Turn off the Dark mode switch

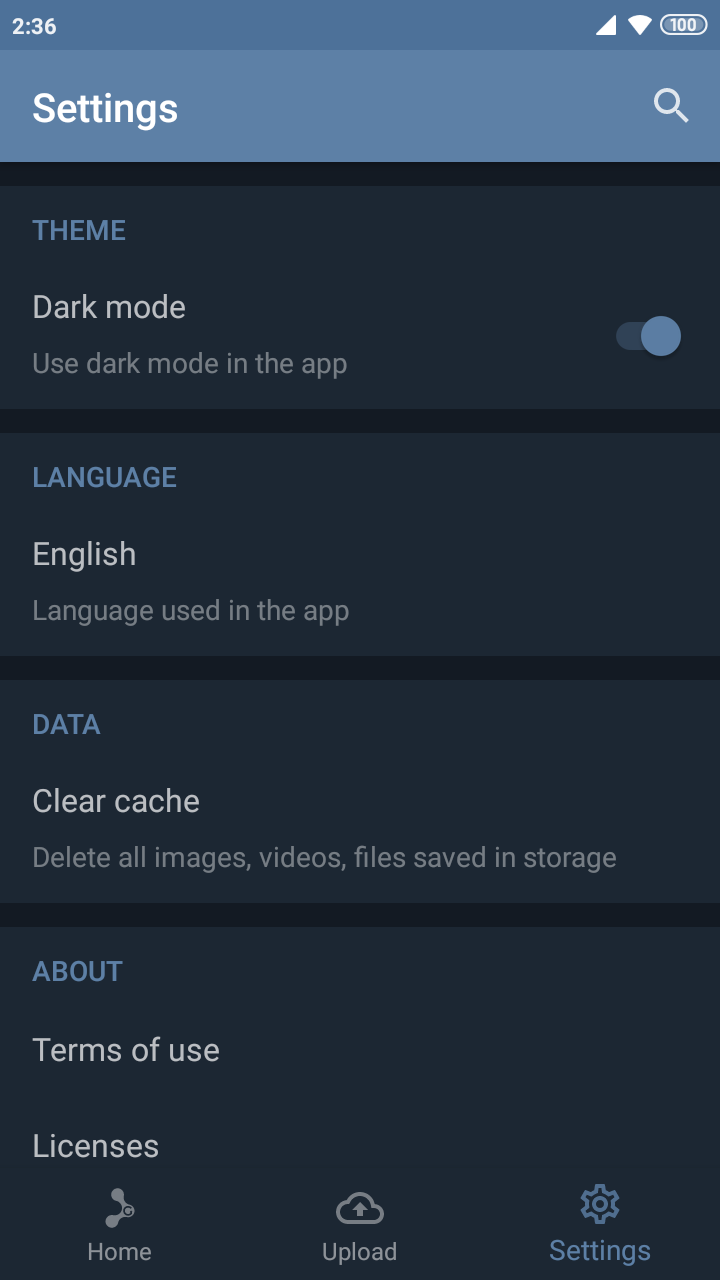point(649,336)
